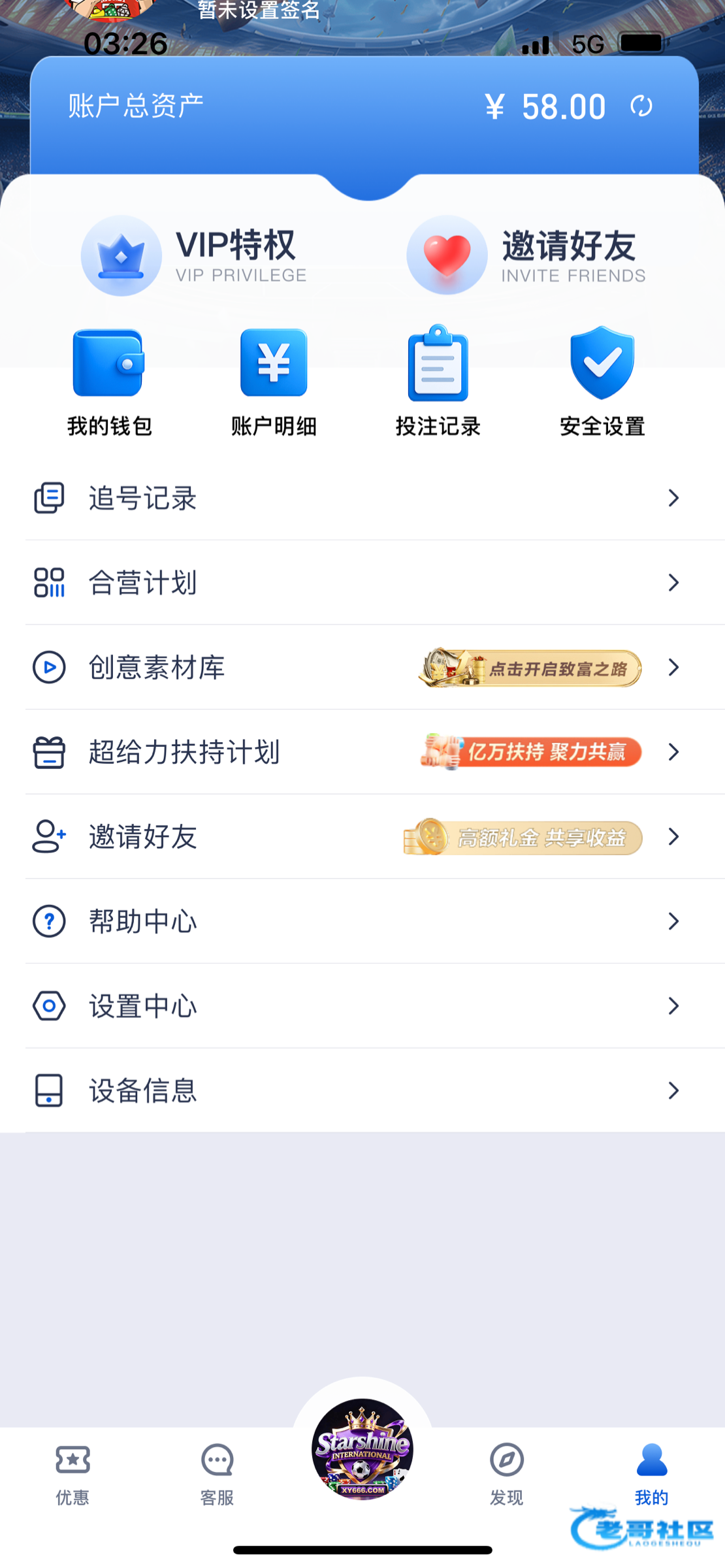Open 创意素材库 material library row
Image resolution: width=725 pixels, height=1568 pixels.
362,668
